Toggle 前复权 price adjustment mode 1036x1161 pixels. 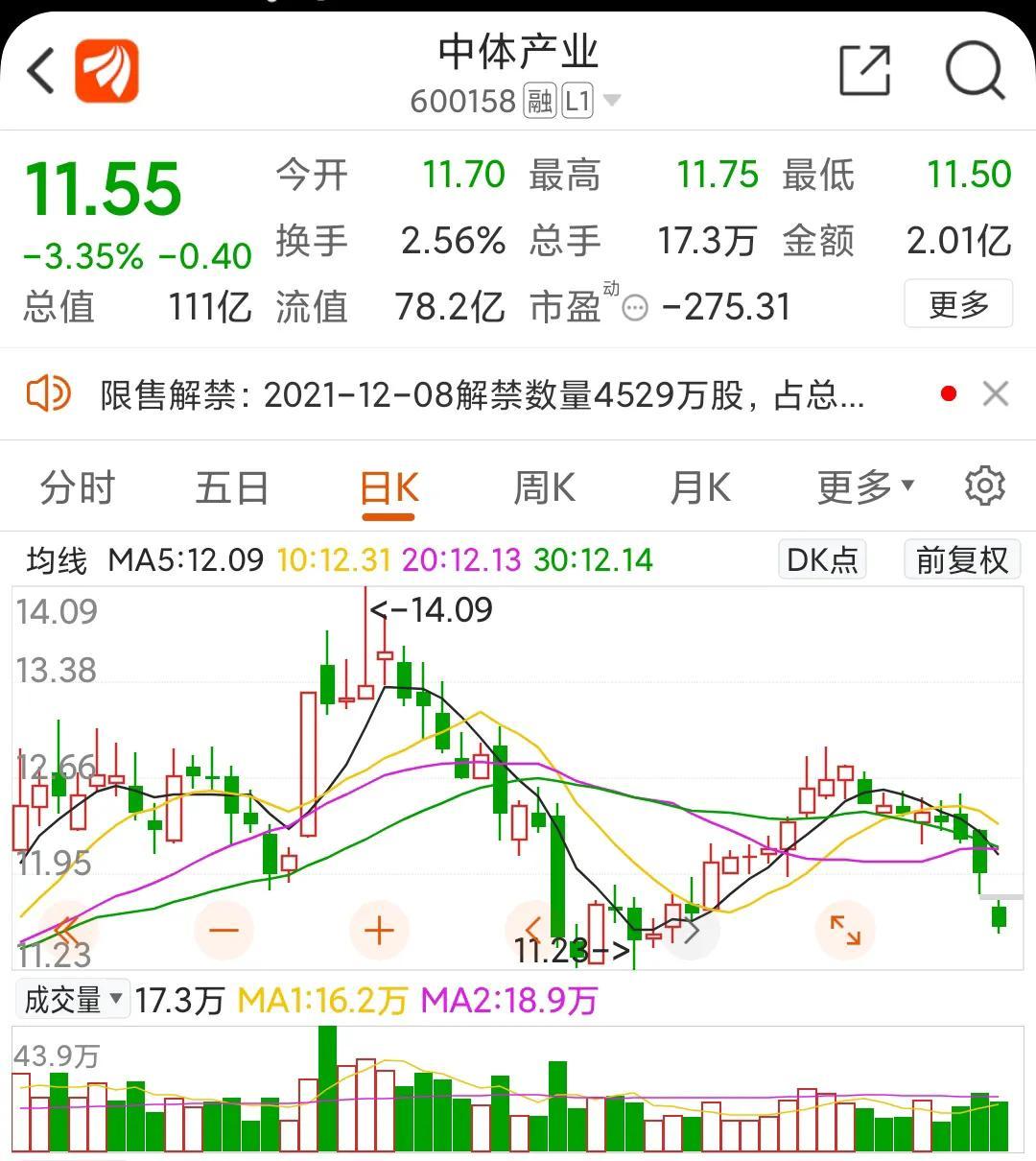(962, 559)
